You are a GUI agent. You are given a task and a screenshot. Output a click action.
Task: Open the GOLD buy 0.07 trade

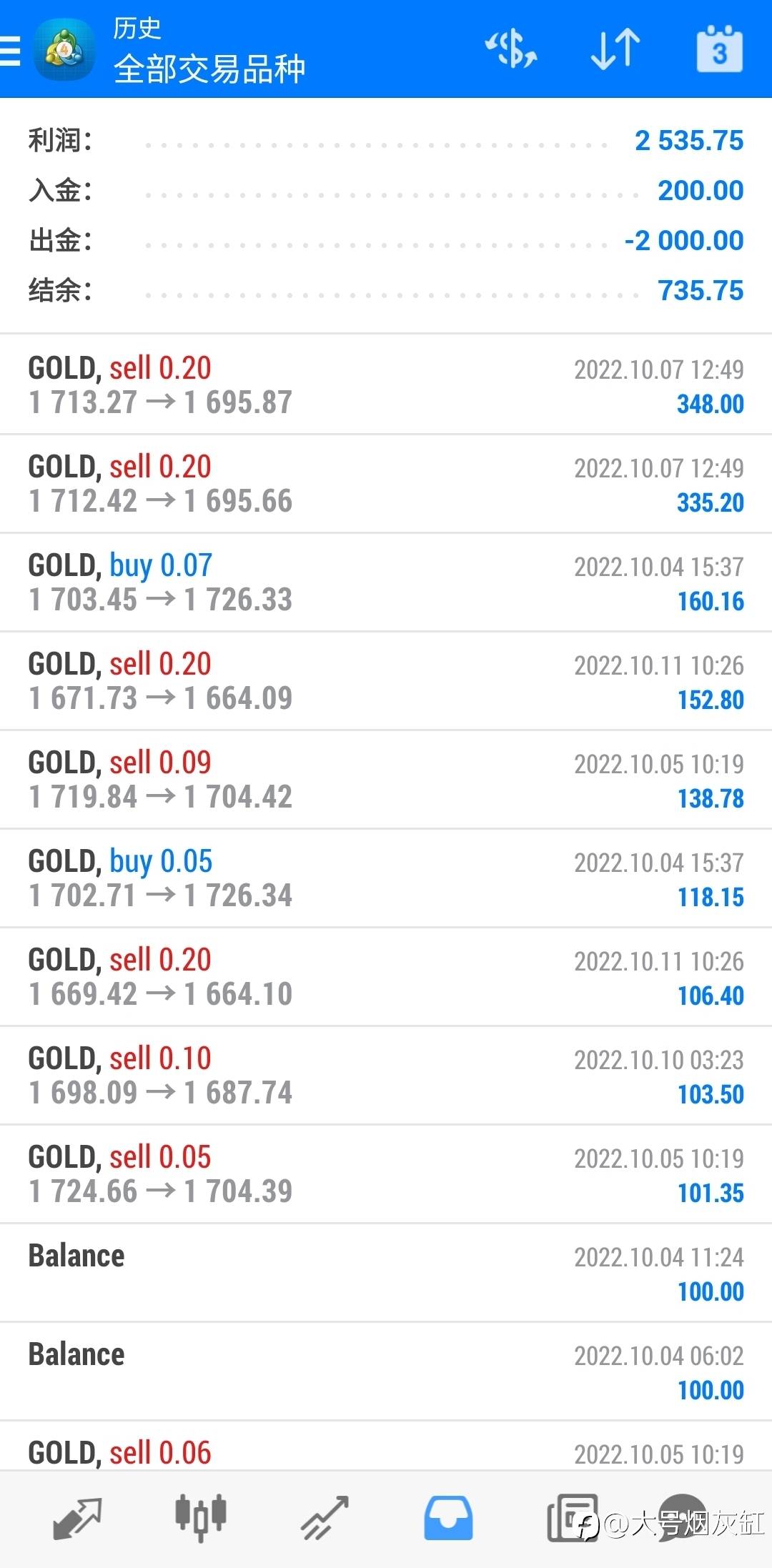(386, 582)
